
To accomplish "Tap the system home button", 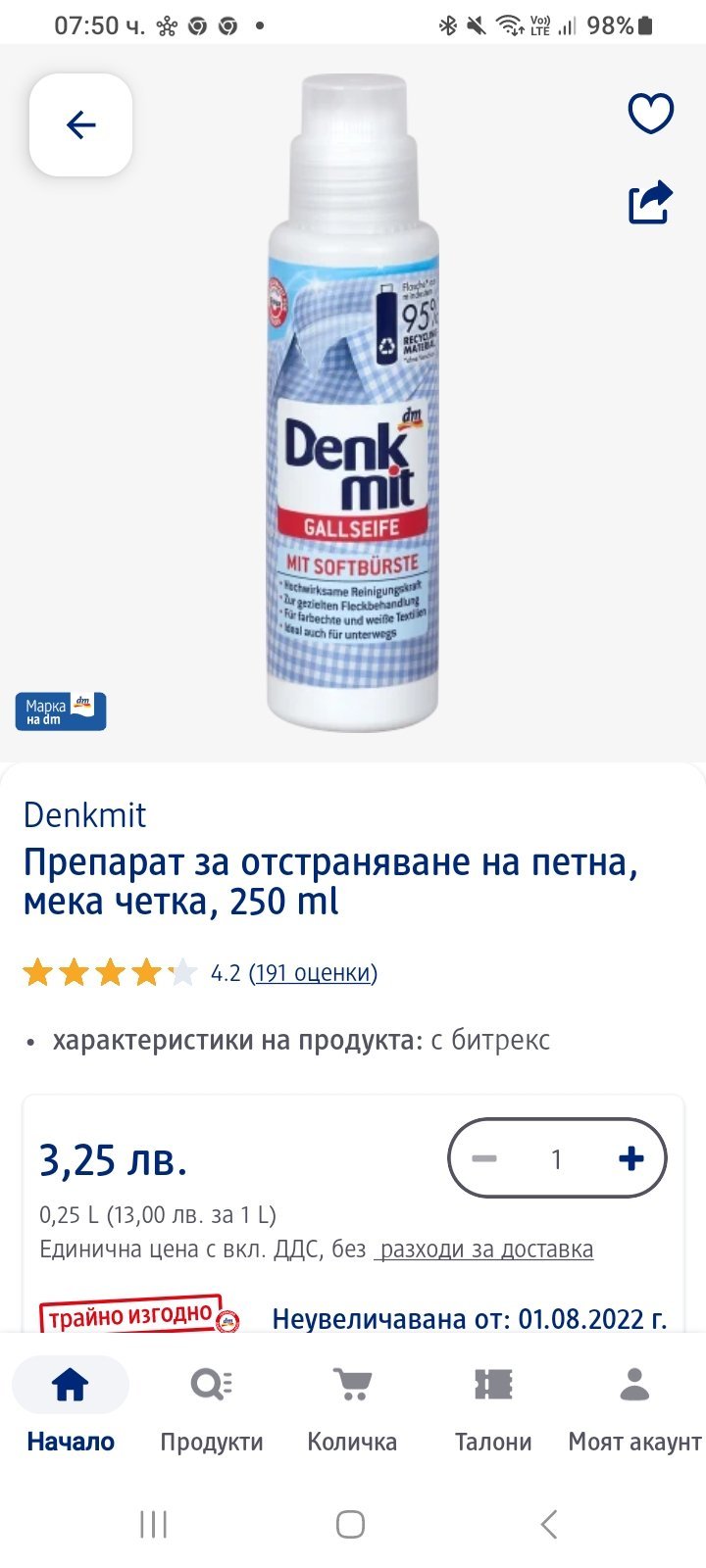I will [x=351, y=1524].
